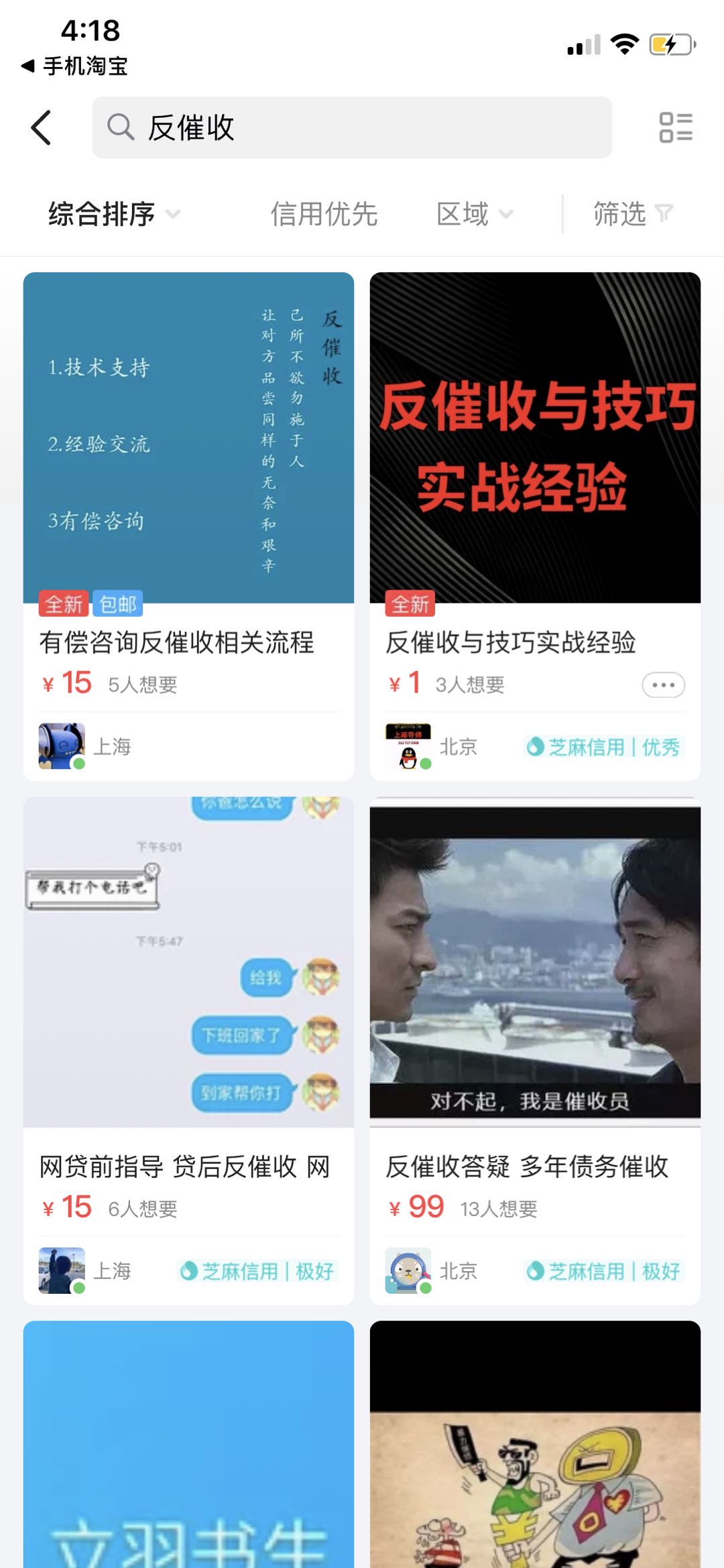Open the 区域 region dropdown

click(474, 215)
